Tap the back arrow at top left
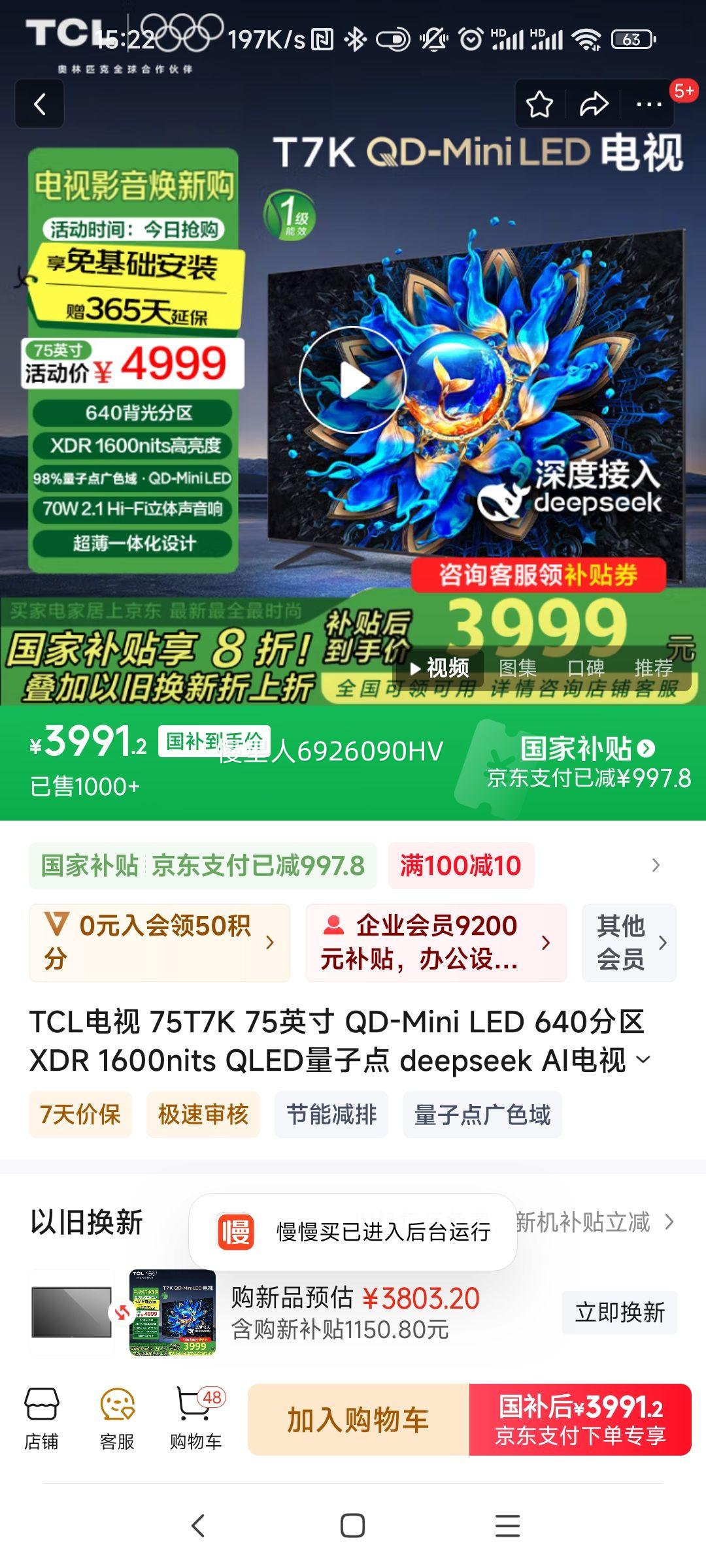The height and width of the screenshot is (1568, 706). (39, 103)
